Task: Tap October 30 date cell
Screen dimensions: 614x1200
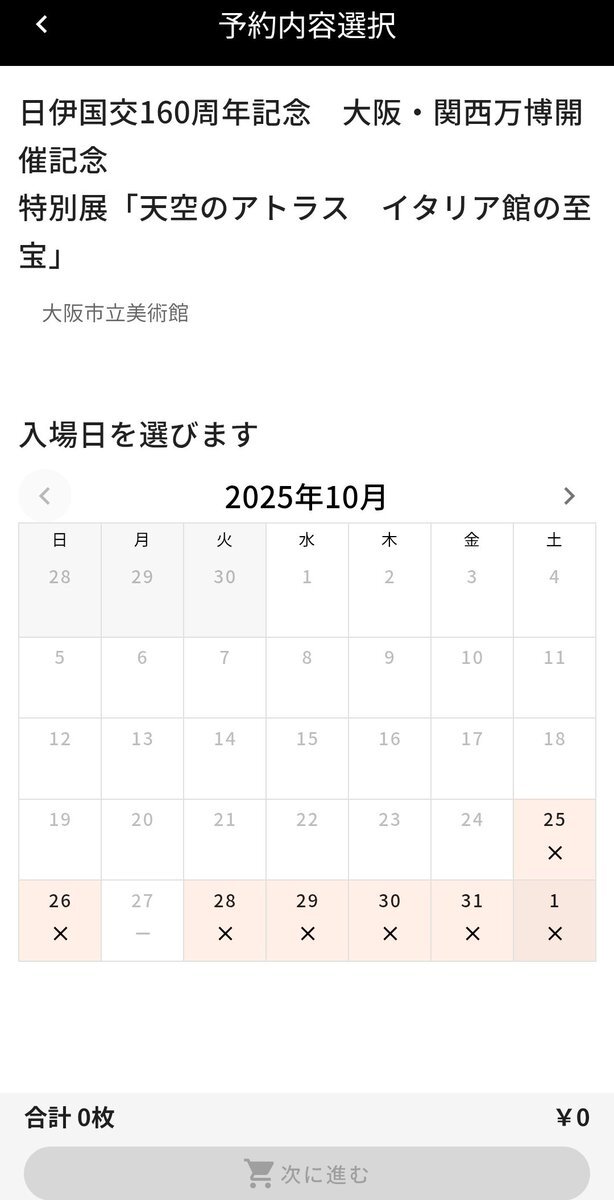Action: tap(390, 920)
